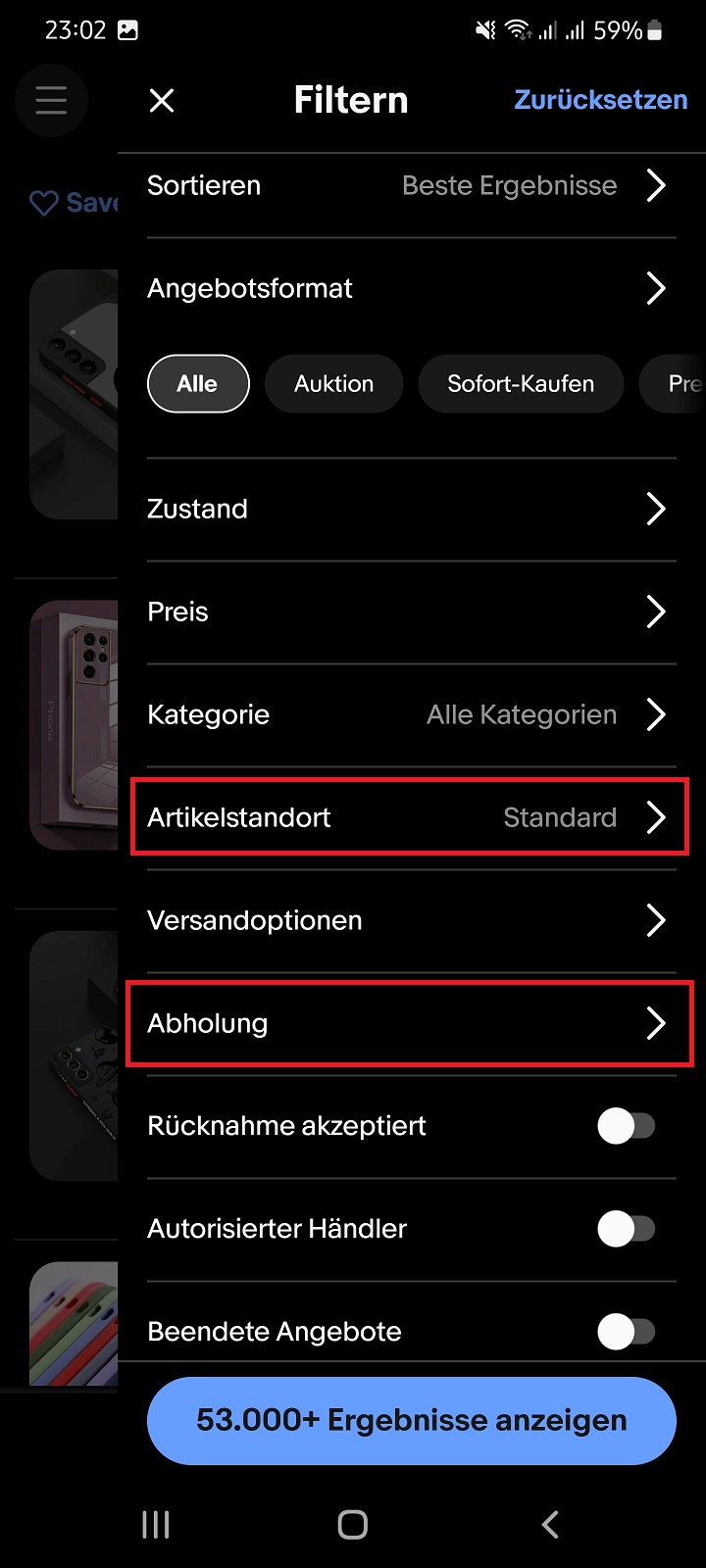This screenshot has width=706, height=1568.
Task: Open the Zustand filter
Action: click(412, 509)
